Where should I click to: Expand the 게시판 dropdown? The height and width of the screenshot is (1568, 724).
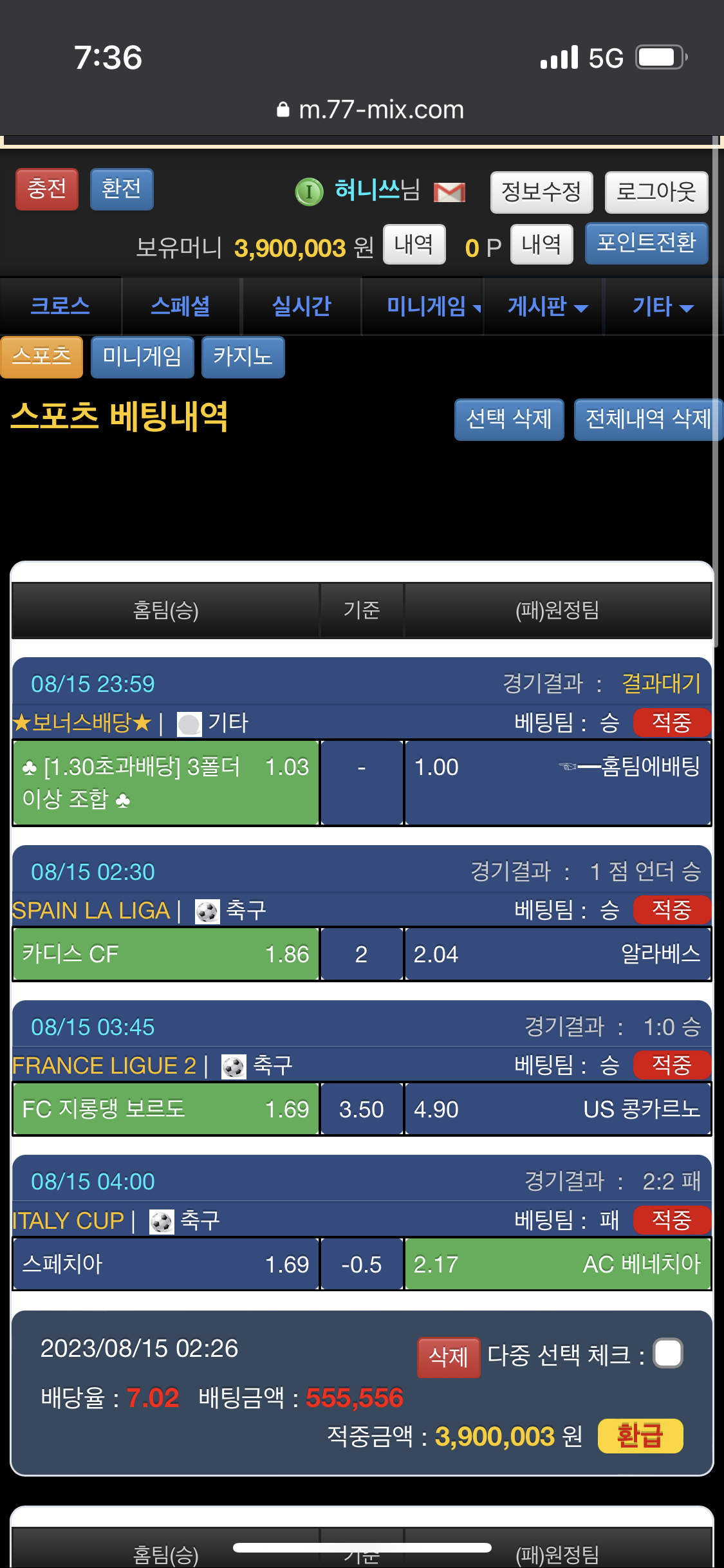(x=547, y=307)
